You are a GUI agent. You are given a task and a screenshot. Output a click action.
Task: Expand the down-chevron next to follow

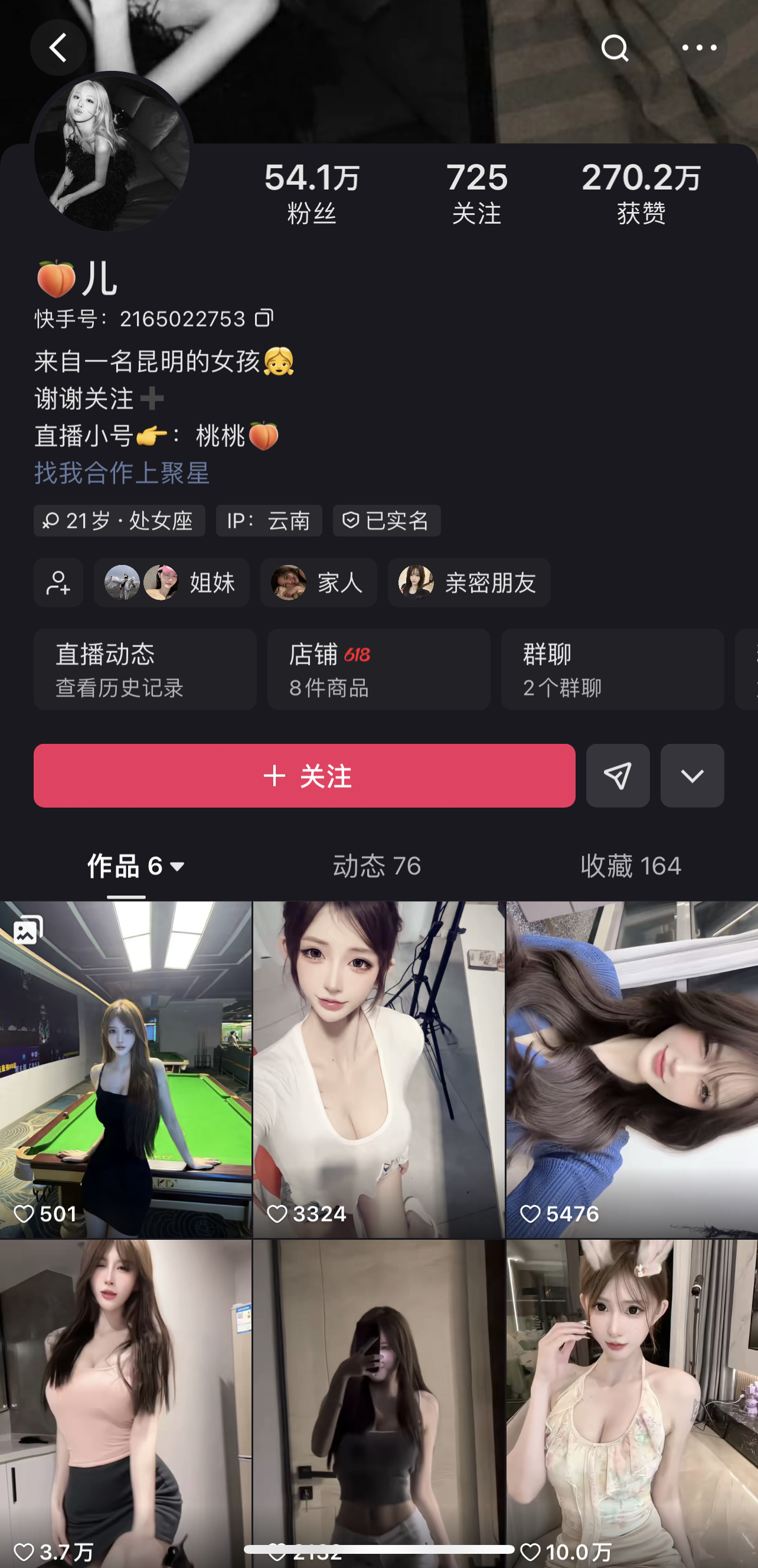point(692,776)
